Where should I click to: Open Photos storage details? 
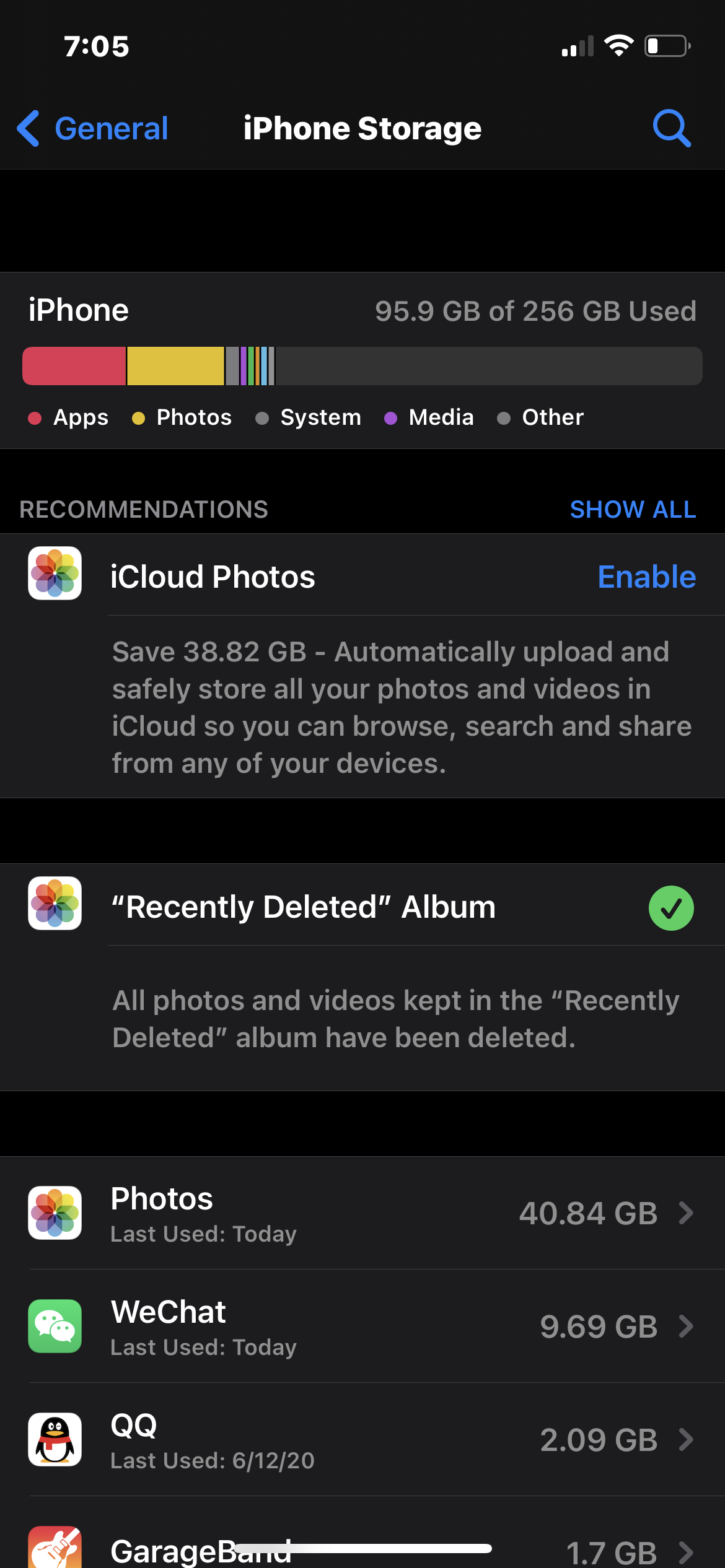[362, 1213]
